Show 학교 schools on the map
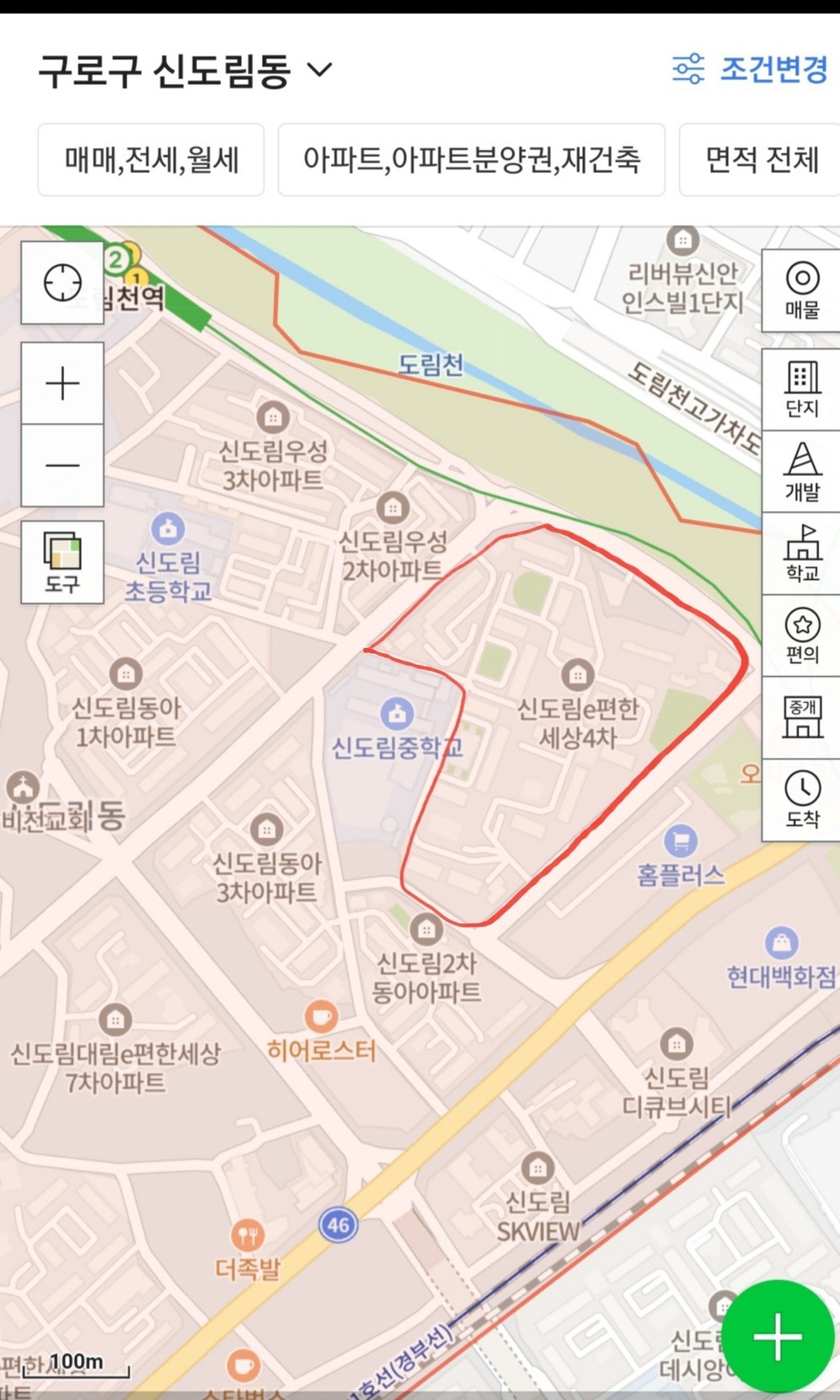 point(802,554)
